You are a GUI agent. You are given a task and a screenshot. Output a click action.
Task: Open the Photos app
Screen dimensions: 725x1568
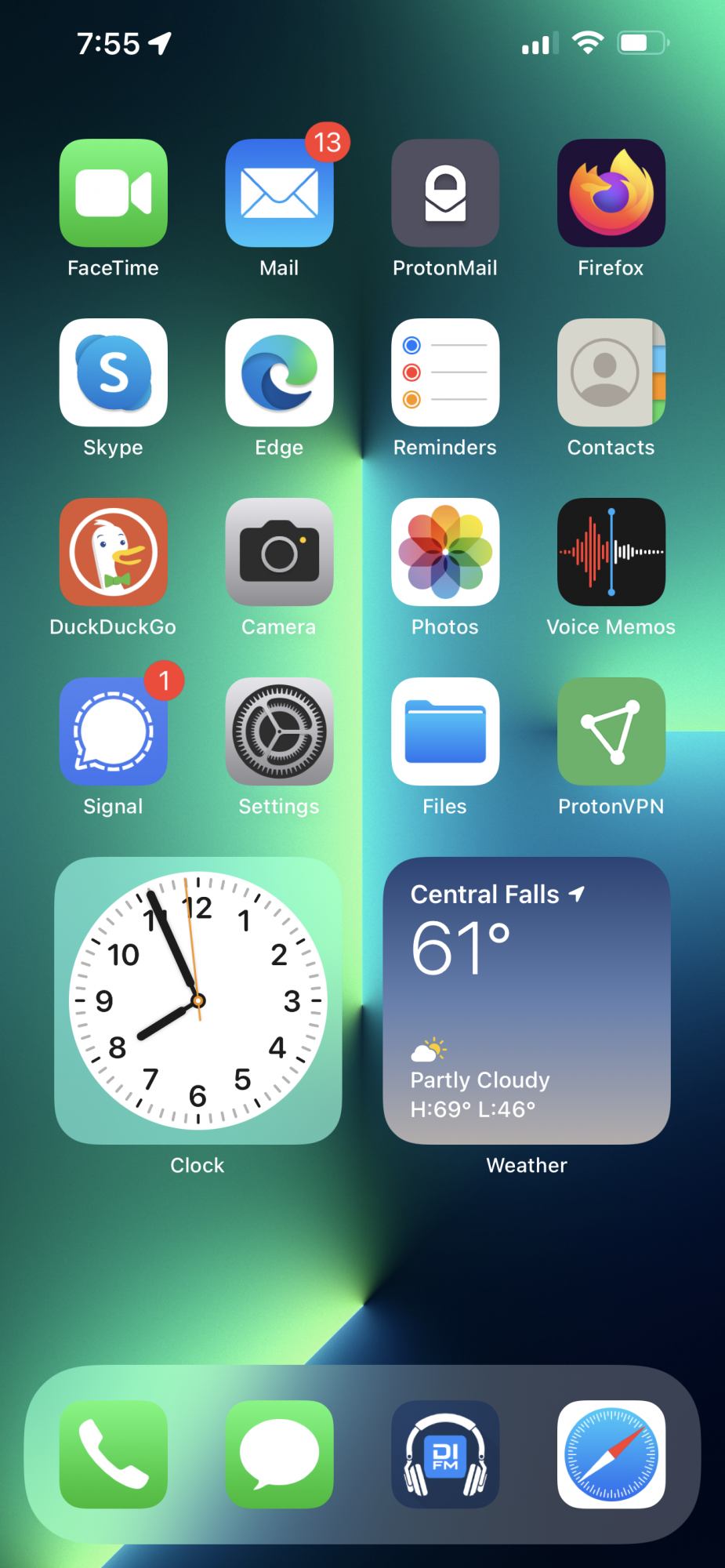coord(445,552)
